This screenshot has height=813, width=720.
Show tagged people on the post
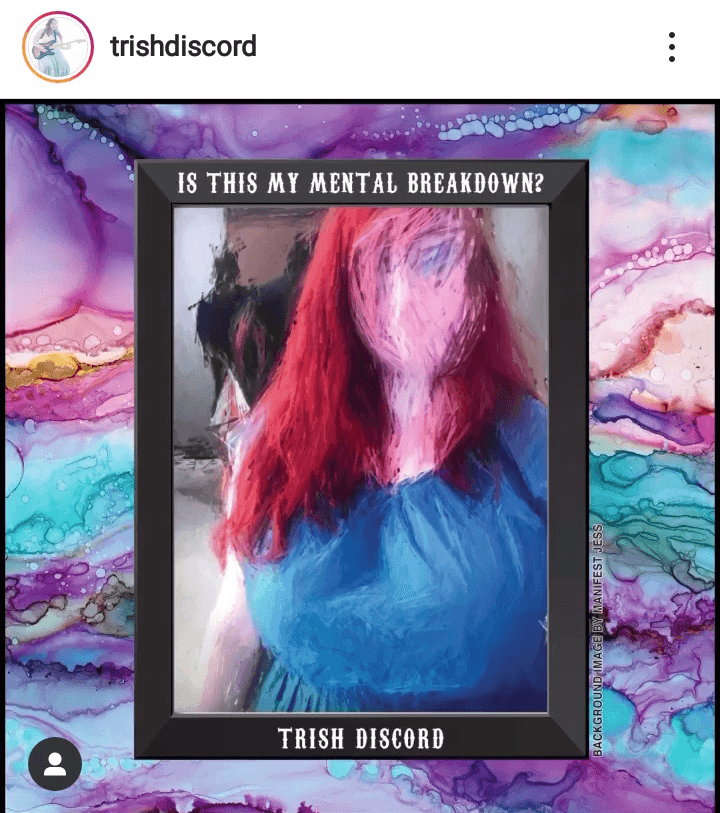click(55, 765)
